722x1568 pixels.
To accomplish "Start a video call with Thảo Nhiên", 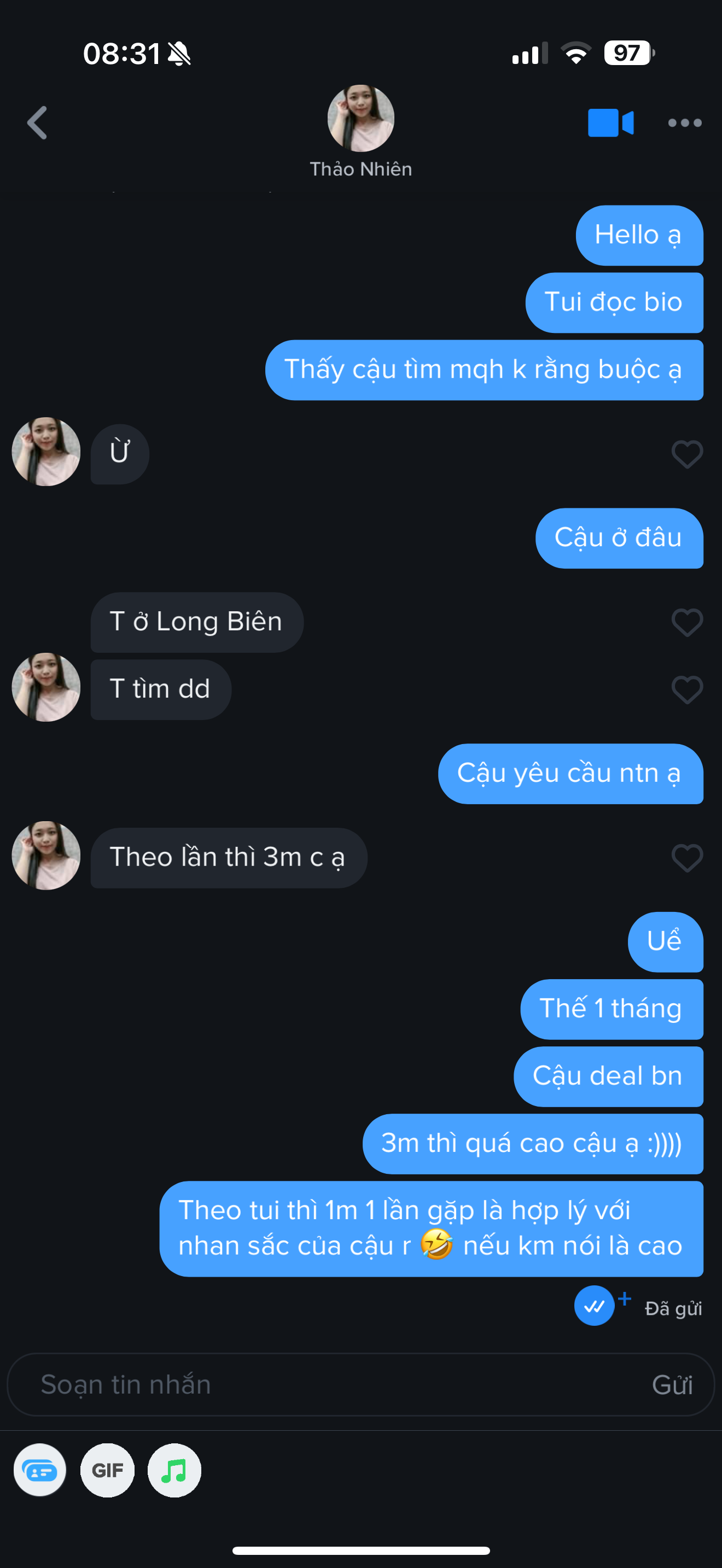I will coord(610,123).
